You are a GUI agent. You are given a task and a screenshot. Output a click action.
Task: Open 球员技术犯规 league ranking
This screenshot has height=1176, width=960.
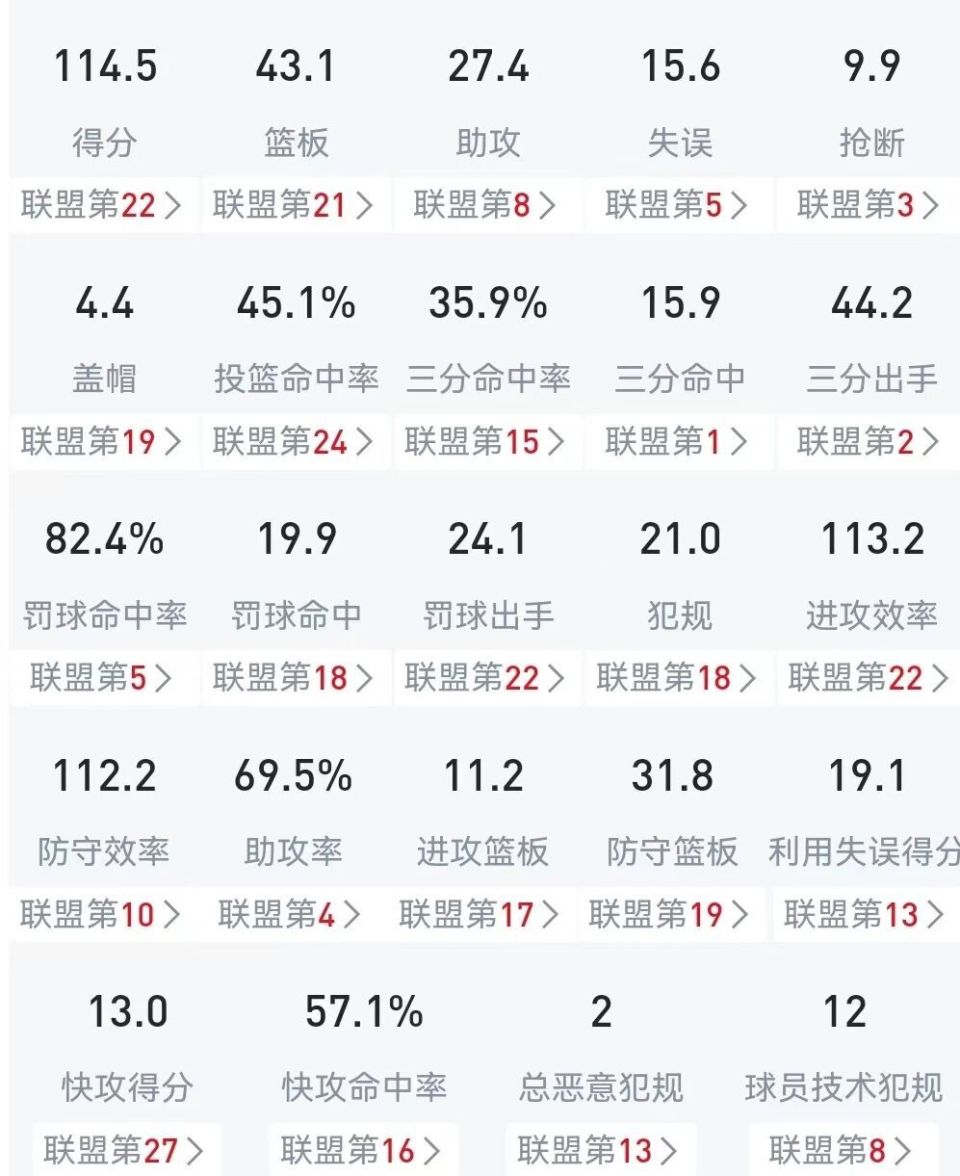click(843, 1150)
